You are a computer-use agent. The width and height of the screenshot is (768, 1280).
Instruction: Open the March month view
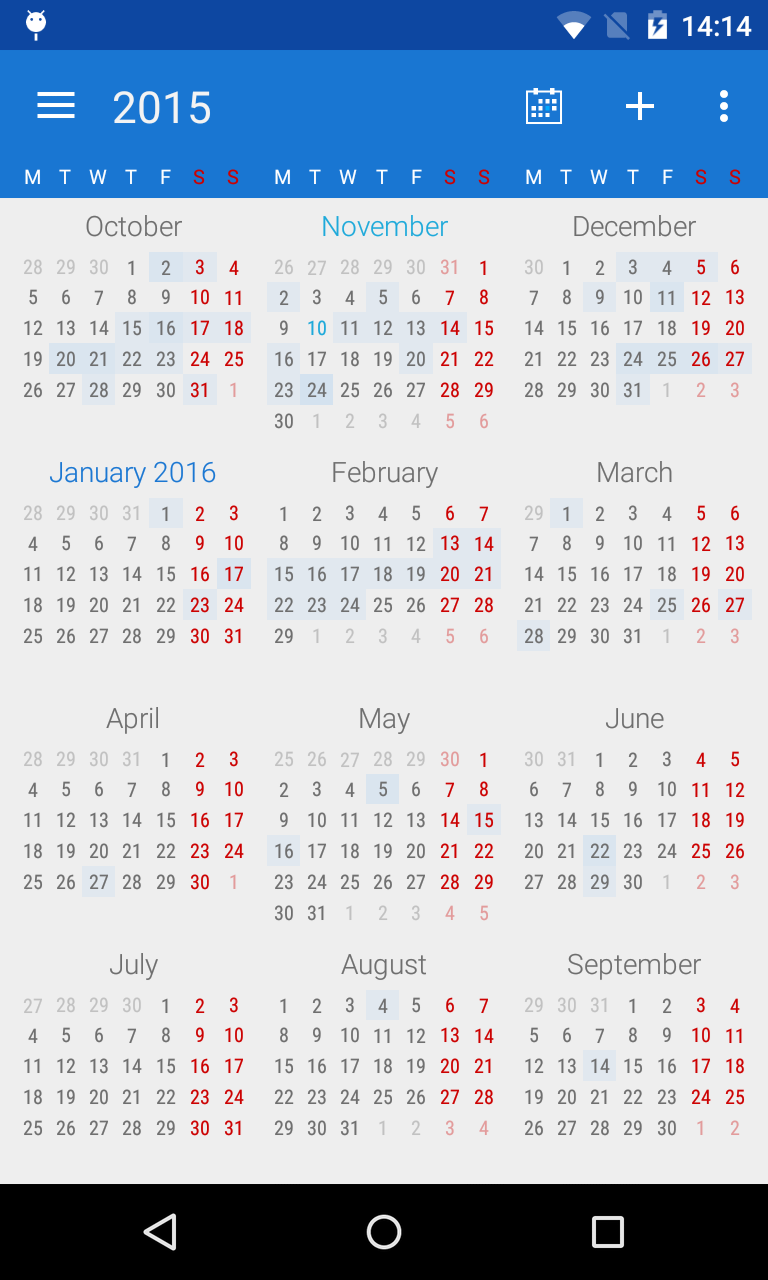click(x=634, y=473)
